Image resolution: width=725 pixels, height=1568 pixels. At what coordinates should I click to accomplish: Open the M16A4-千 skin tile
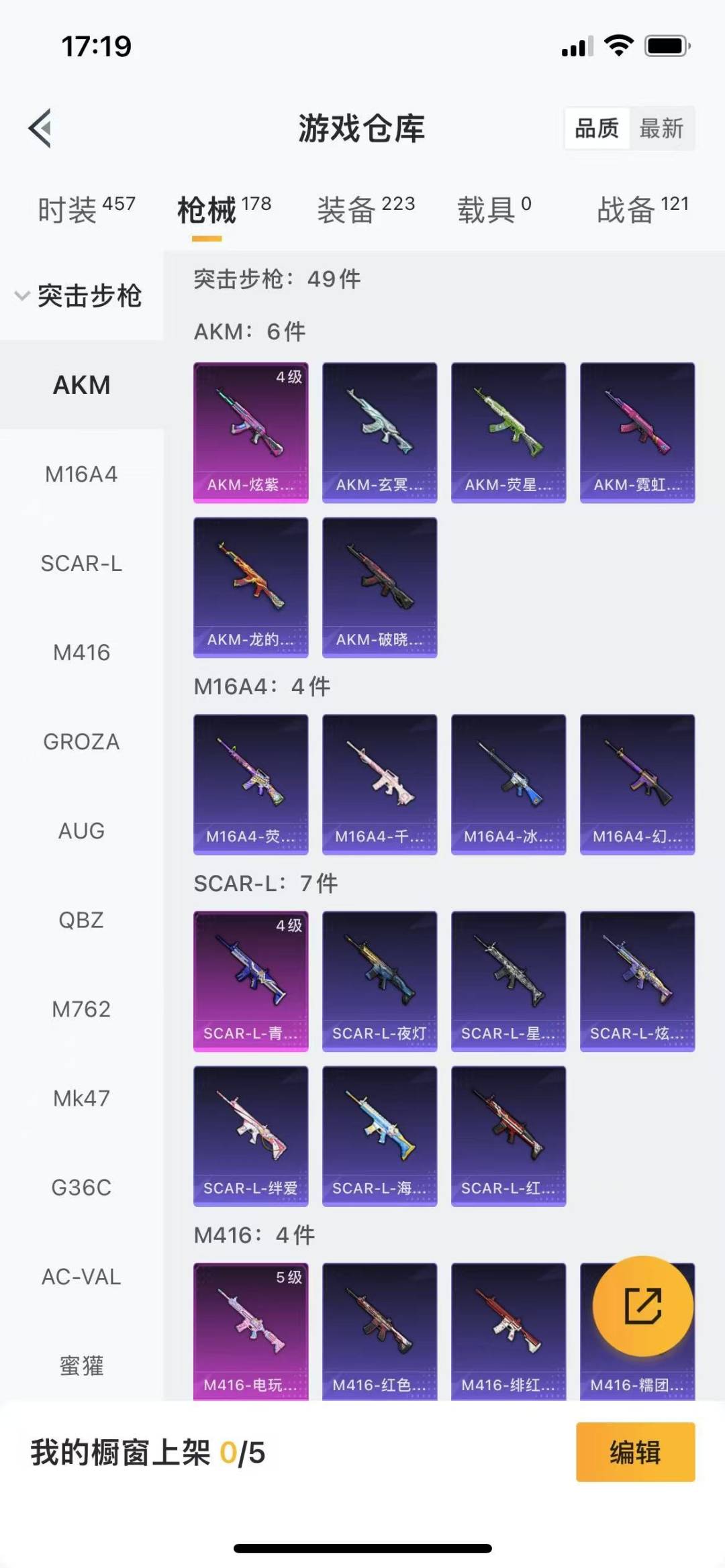click(x=380, y=784)
